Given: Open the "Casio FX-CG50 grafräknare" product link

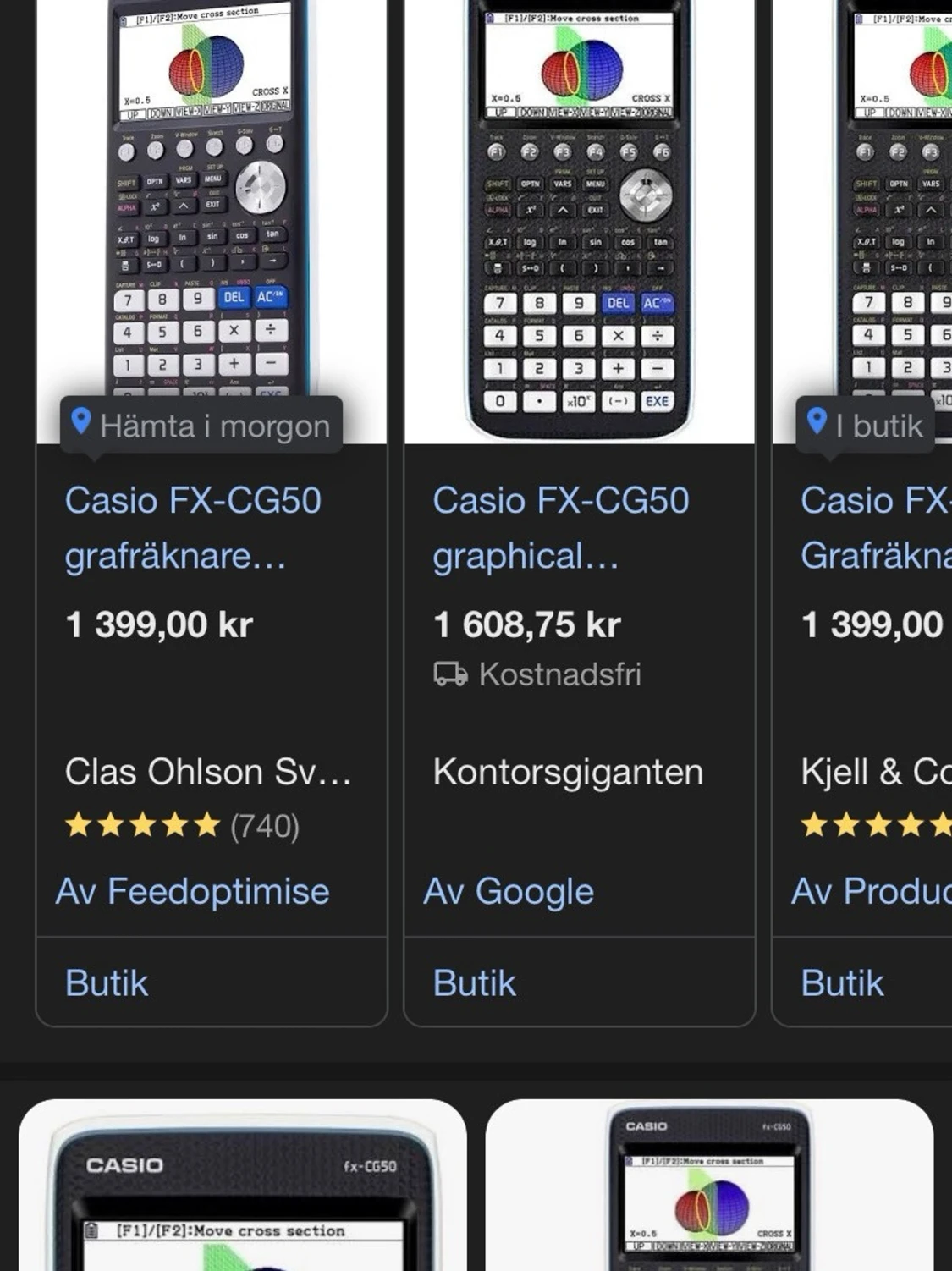Looking at the screenshot, I should click(195, 526).
